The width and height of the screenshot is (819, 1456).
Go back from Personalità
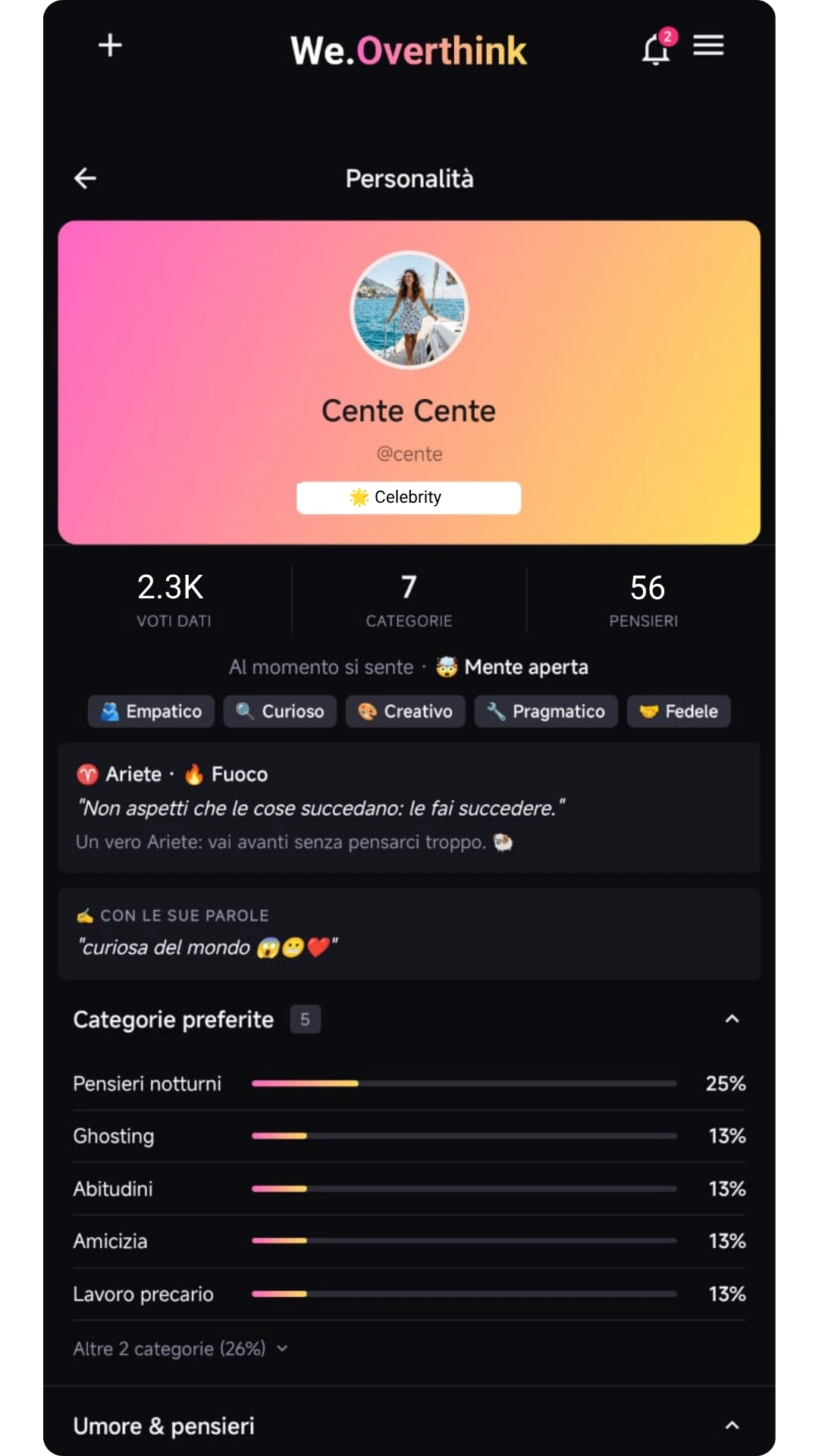(x=85, y=178)
